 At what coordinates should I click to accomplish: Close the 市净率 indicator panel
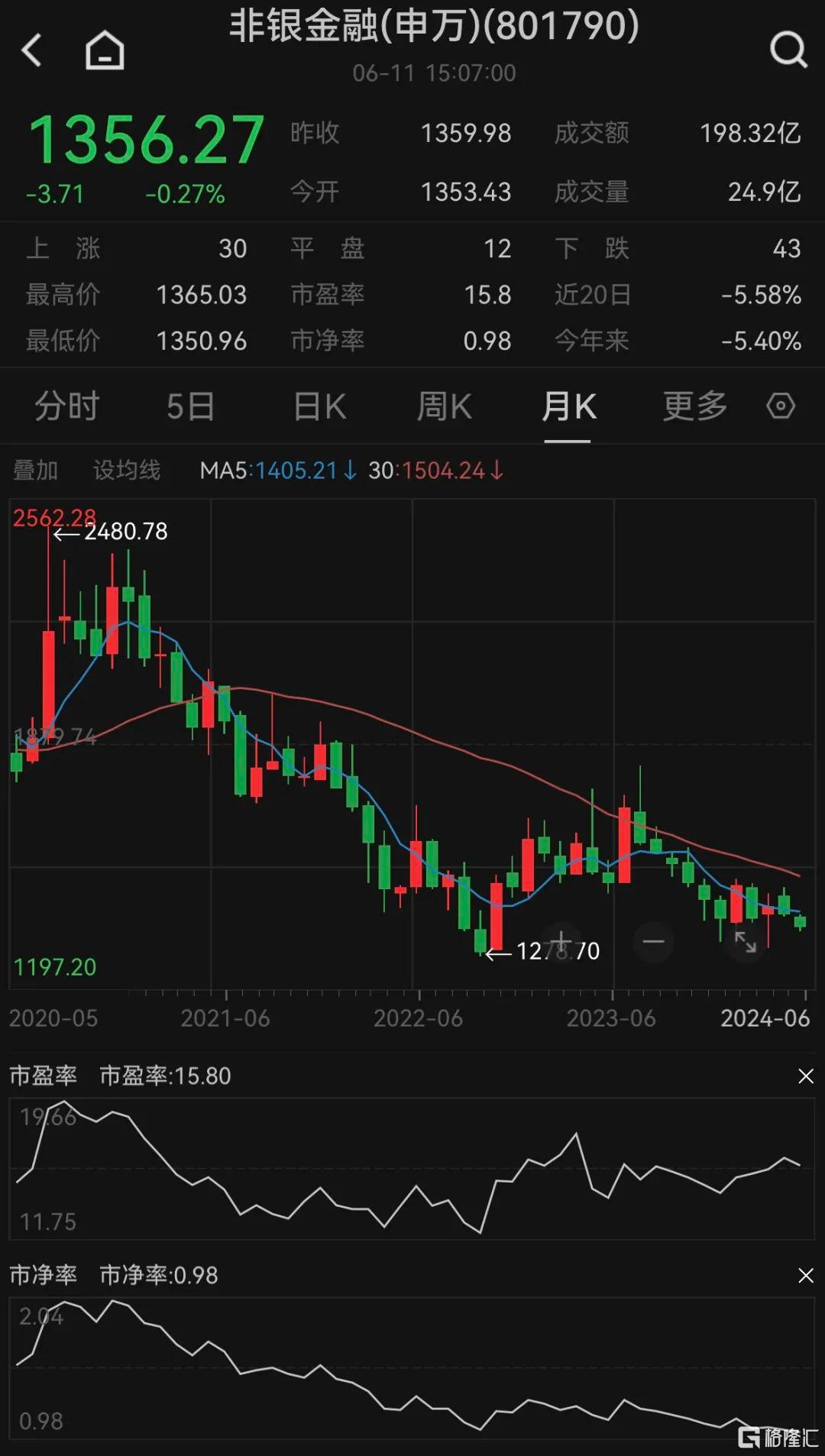(806, 1276)
